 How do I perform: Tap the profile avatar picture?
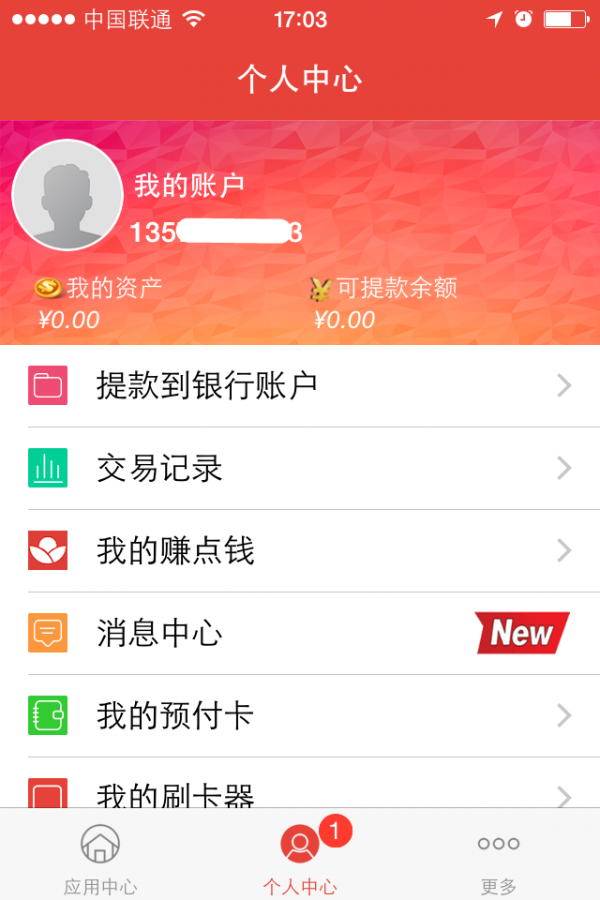(67, 195)
